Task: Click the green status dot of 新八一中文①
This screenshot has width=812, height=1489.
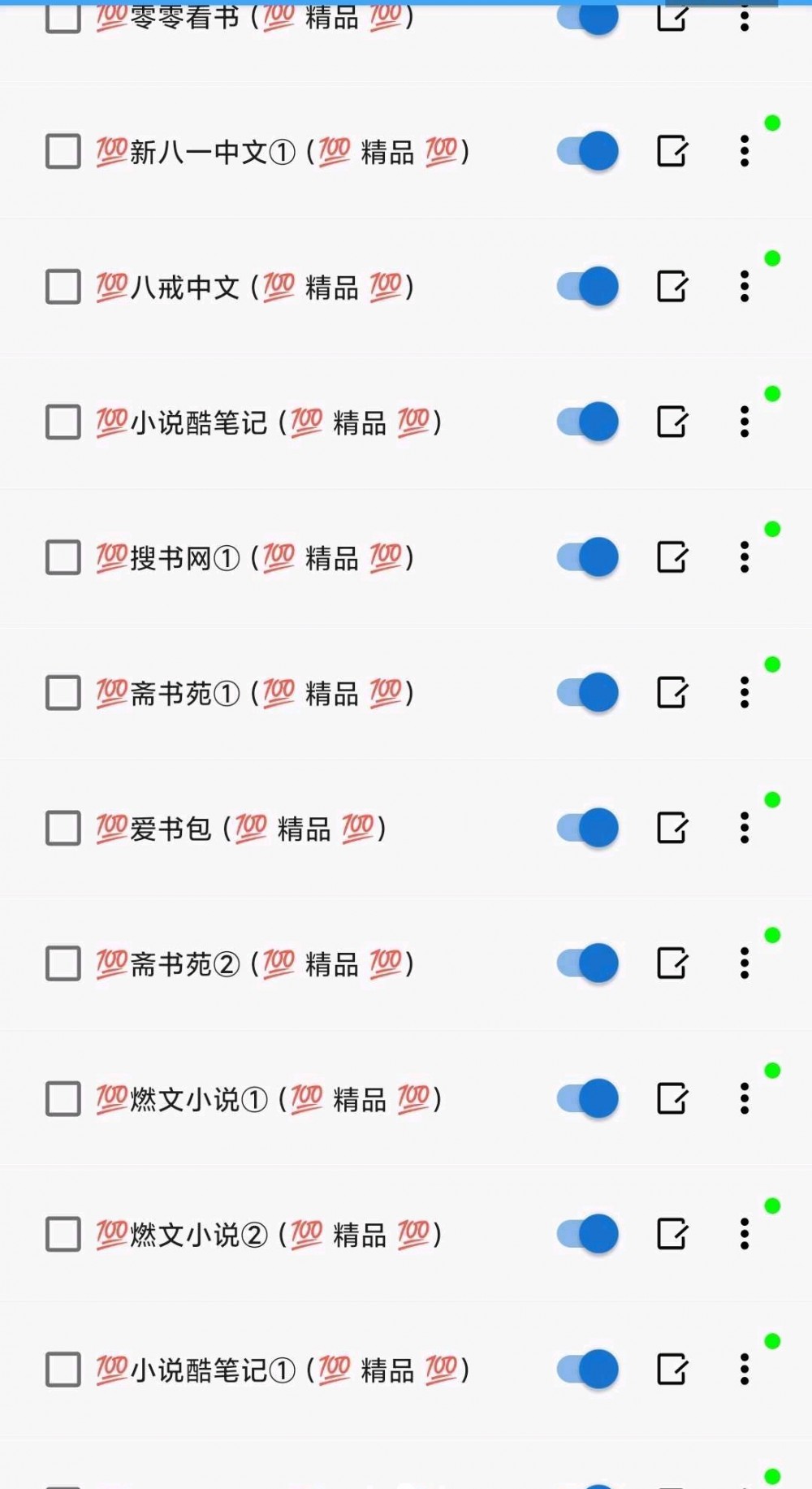Action: [771, 123]
